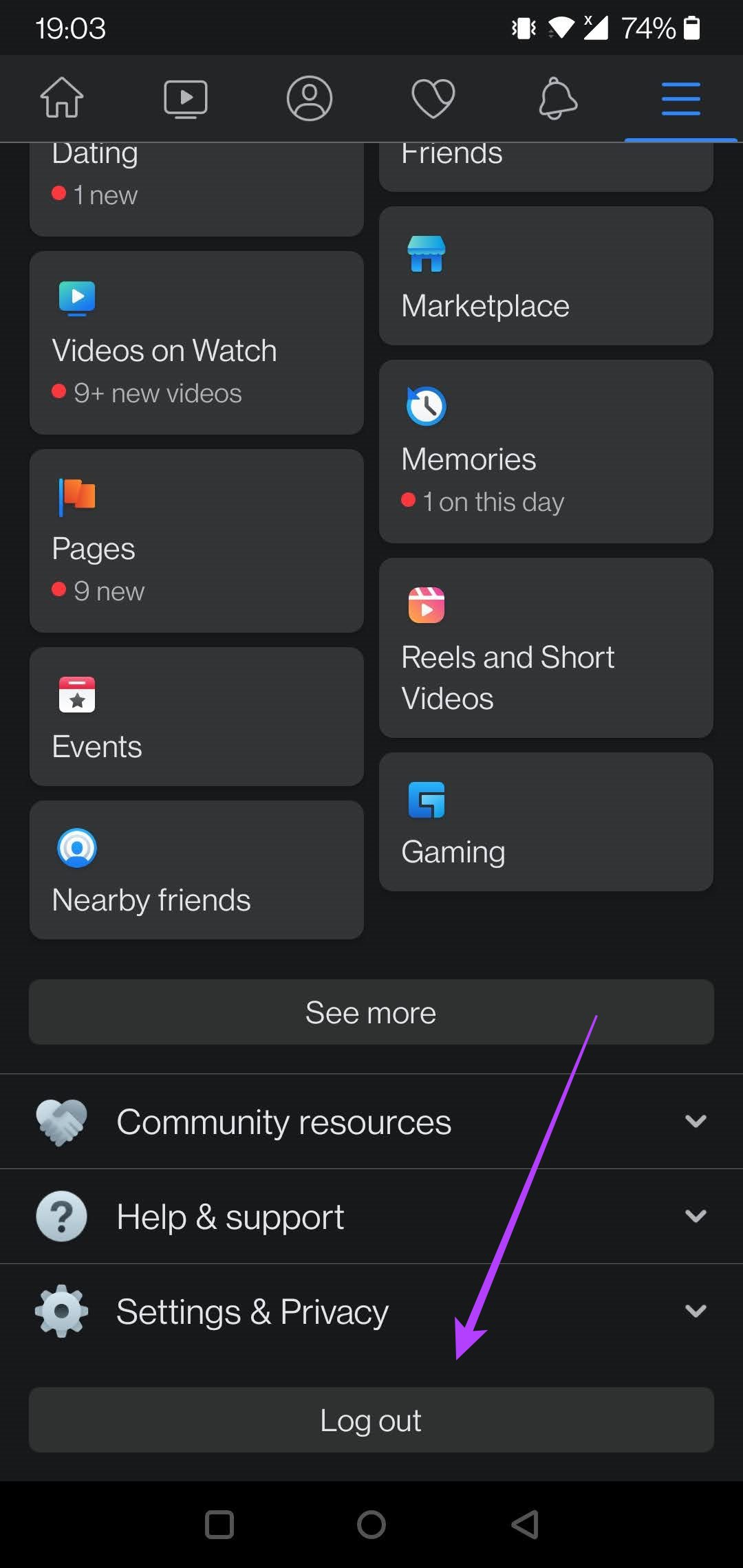Open the Dating card with 1 new
The image size is (743, 1568).
197,189
